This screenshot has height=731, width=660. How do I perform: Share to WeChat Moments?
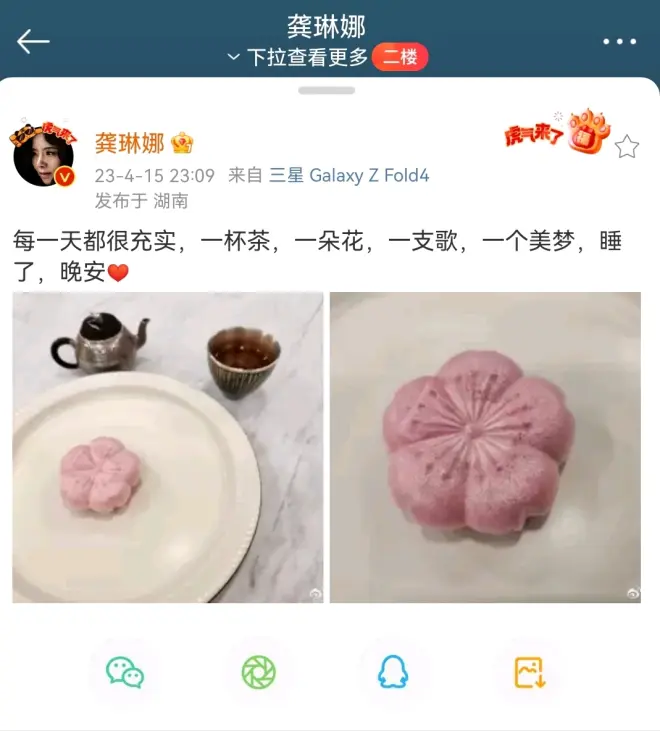point(258,672)
